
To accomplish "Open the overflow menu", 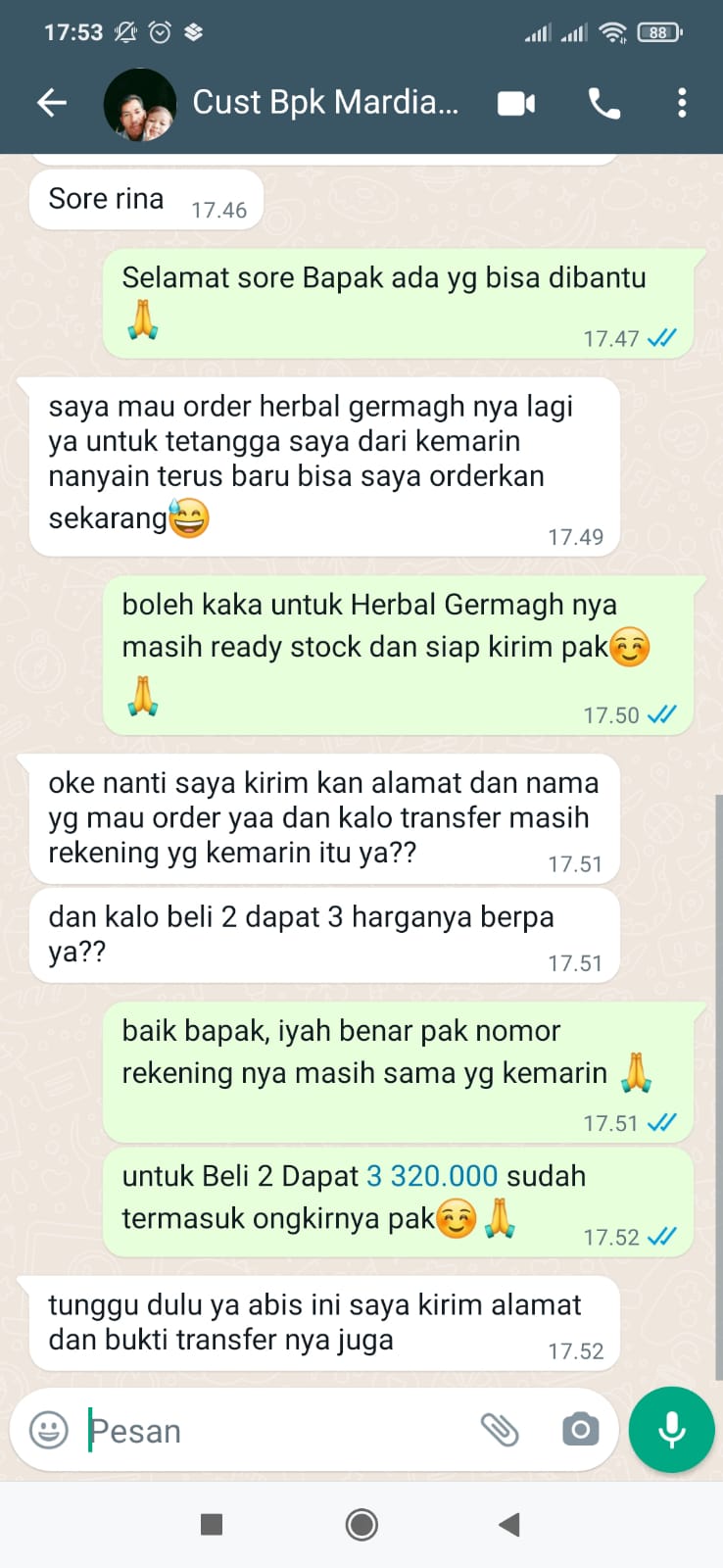I will click(x=682, y=103).
